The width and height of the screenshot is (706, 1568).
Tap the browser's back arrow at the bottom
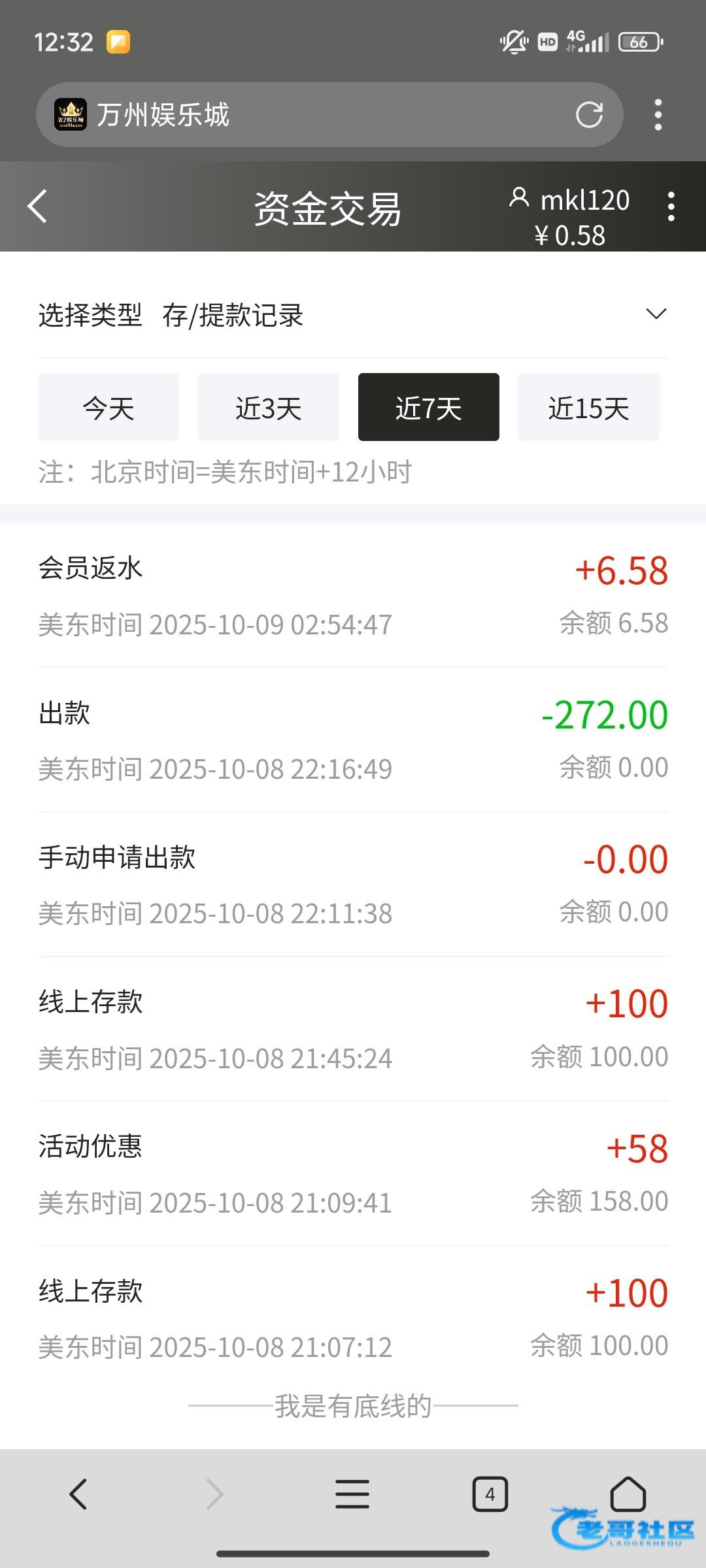tap(78, 1494)
